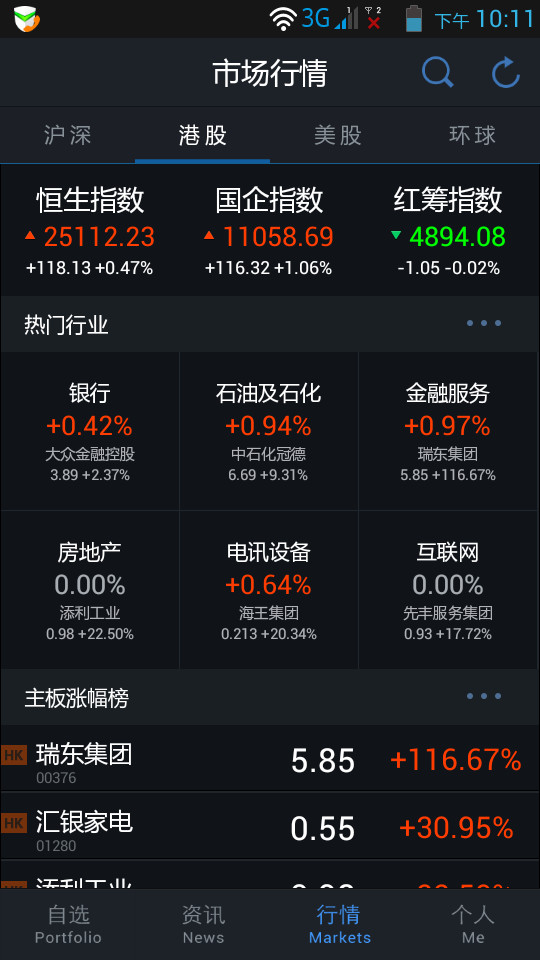Show more of 热门行业 via dots
Image resolution: width=540 pixels, height=960 pixels.
(484, 323)
